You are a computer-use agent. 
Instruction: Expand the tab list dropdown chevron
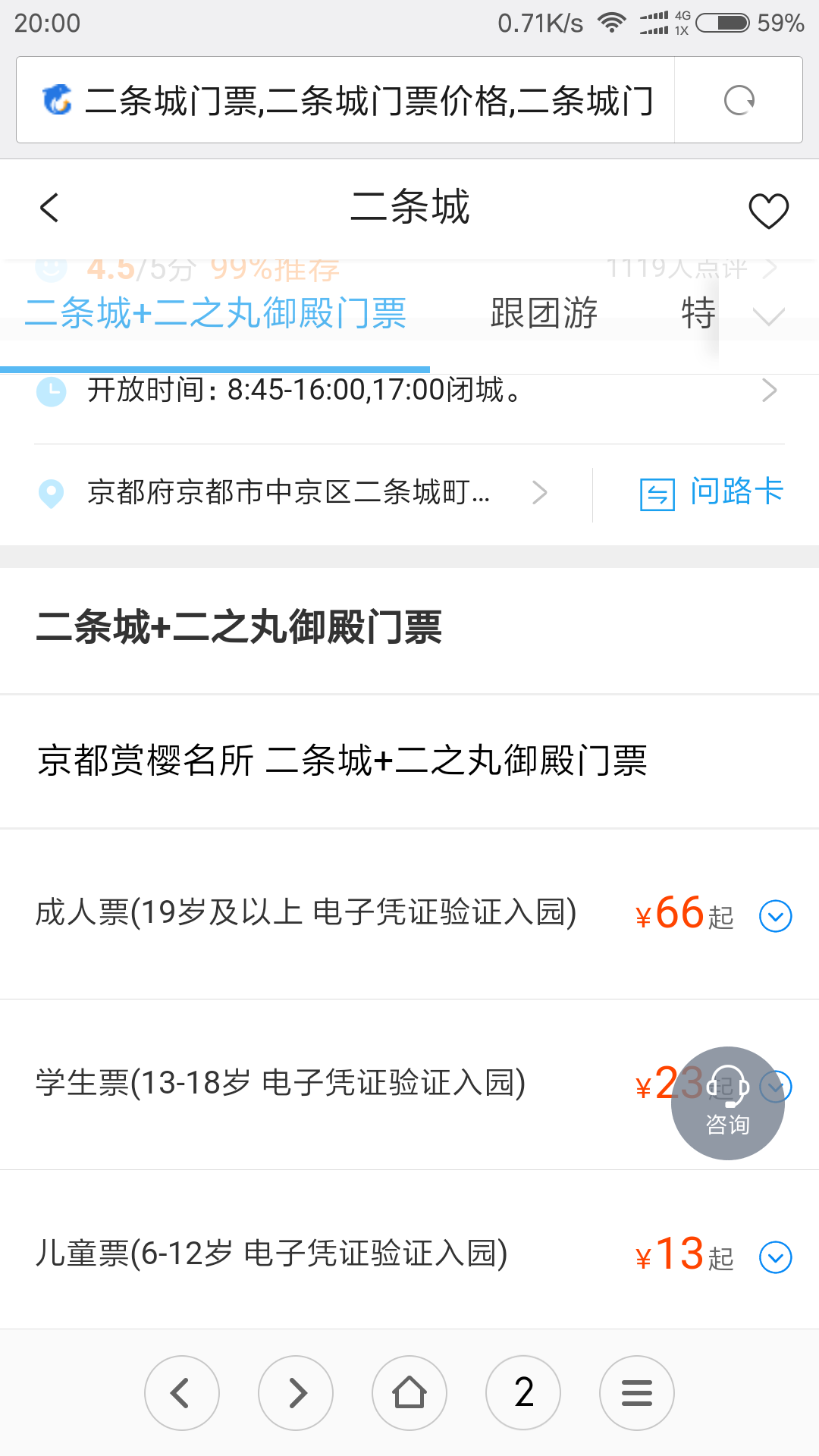point(769,316)
